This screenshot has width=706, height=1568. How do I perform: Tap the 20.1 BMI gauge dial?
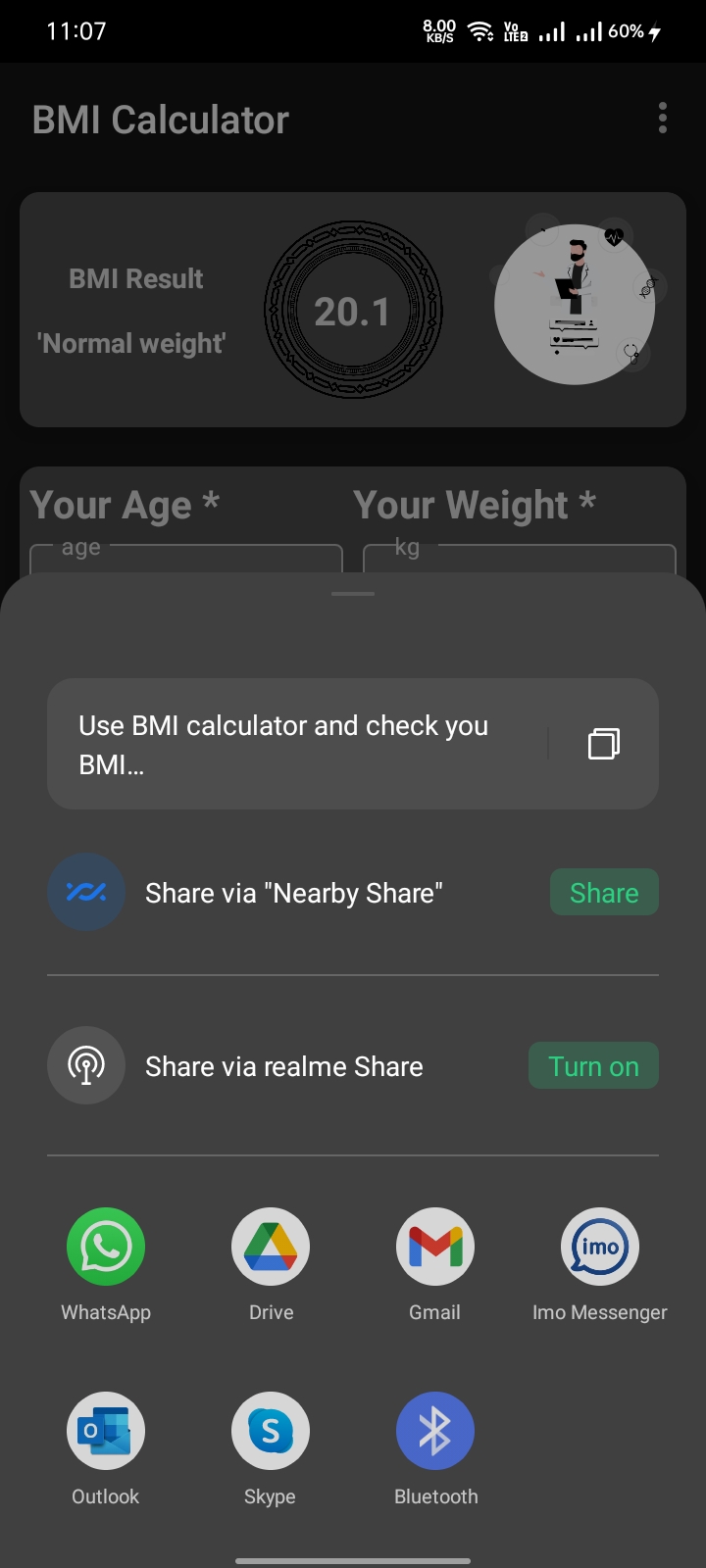[x=352, y=310]
